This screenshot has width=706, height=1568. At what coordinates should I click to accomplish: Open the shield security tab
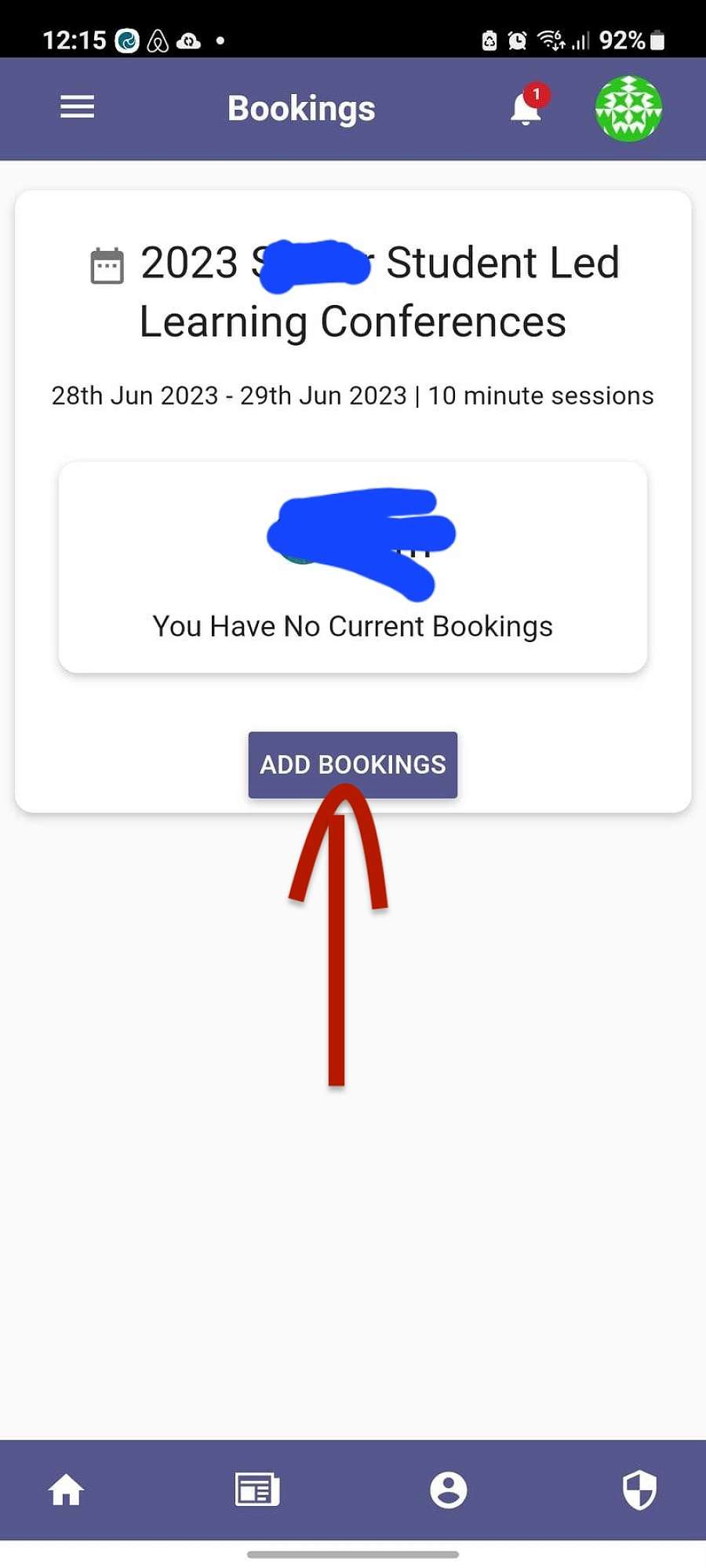(x=639, y=1490)
